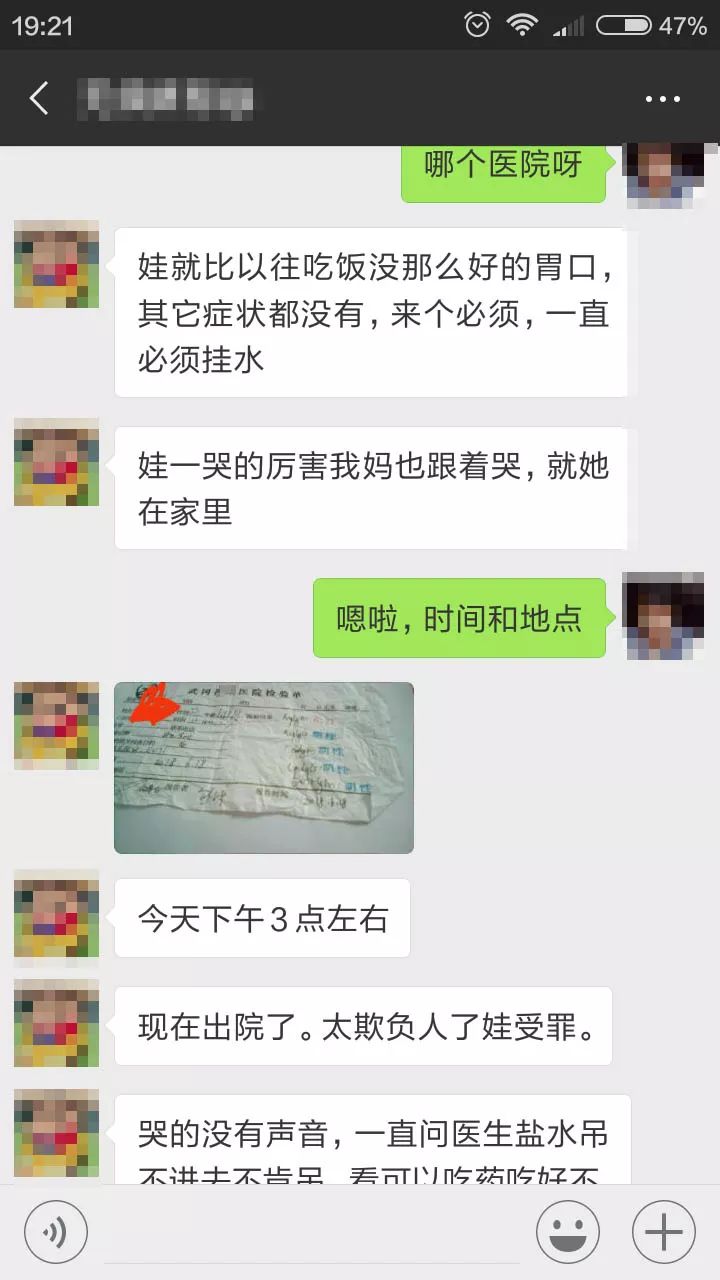The image size is (720, 1280).
Task: Switch to voice message input
Action: click(x=56, y=1231)
